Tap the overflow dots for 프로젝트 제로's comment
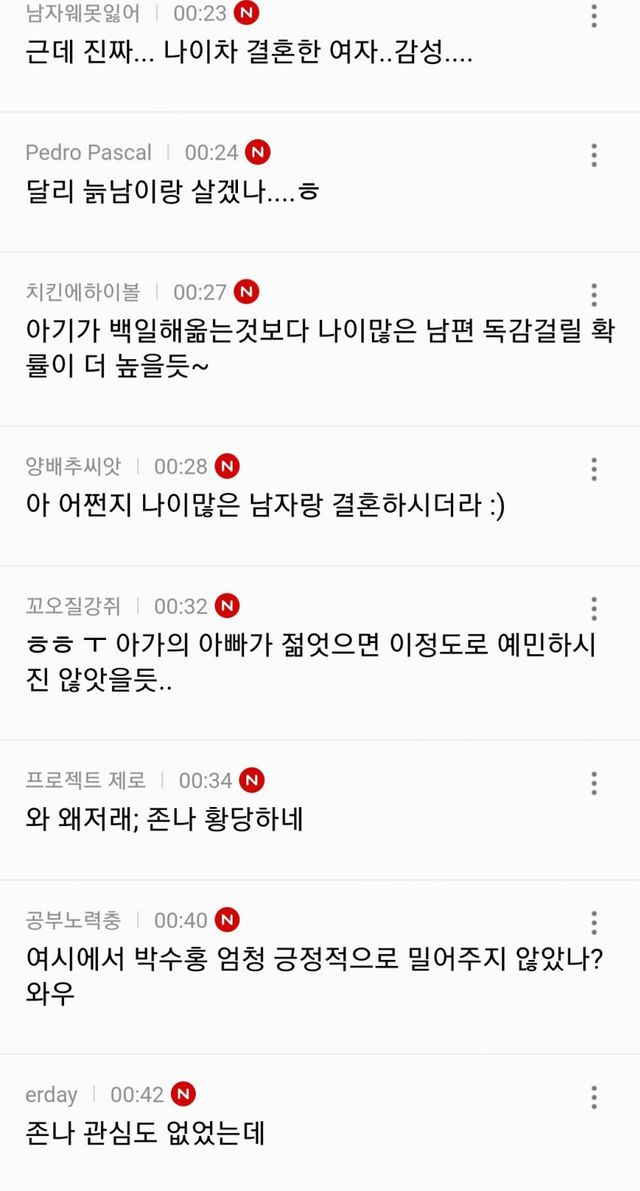This screenshot has width=640, height=1191. click(594, 783)
